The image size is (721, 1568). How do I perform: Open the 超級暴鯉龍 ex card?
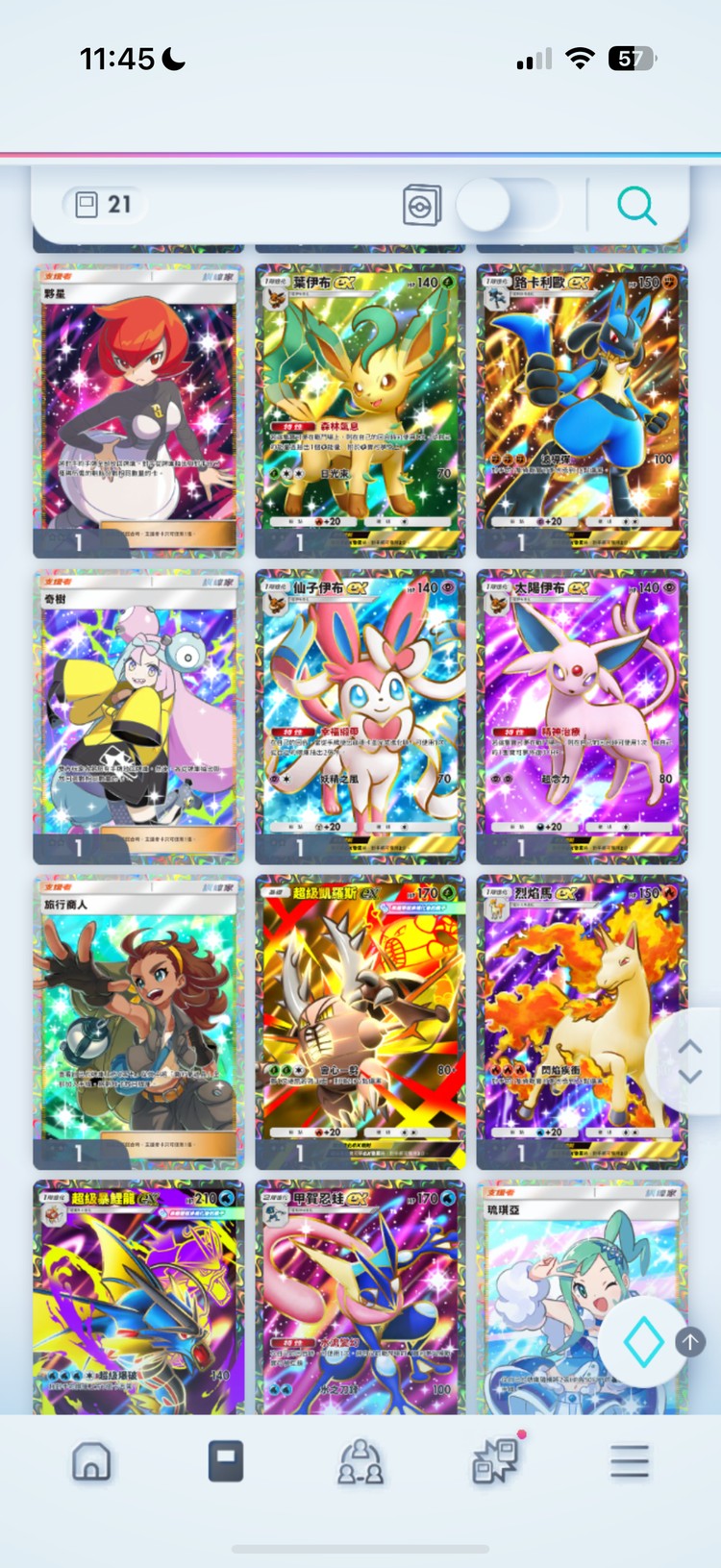[138, 1298]
